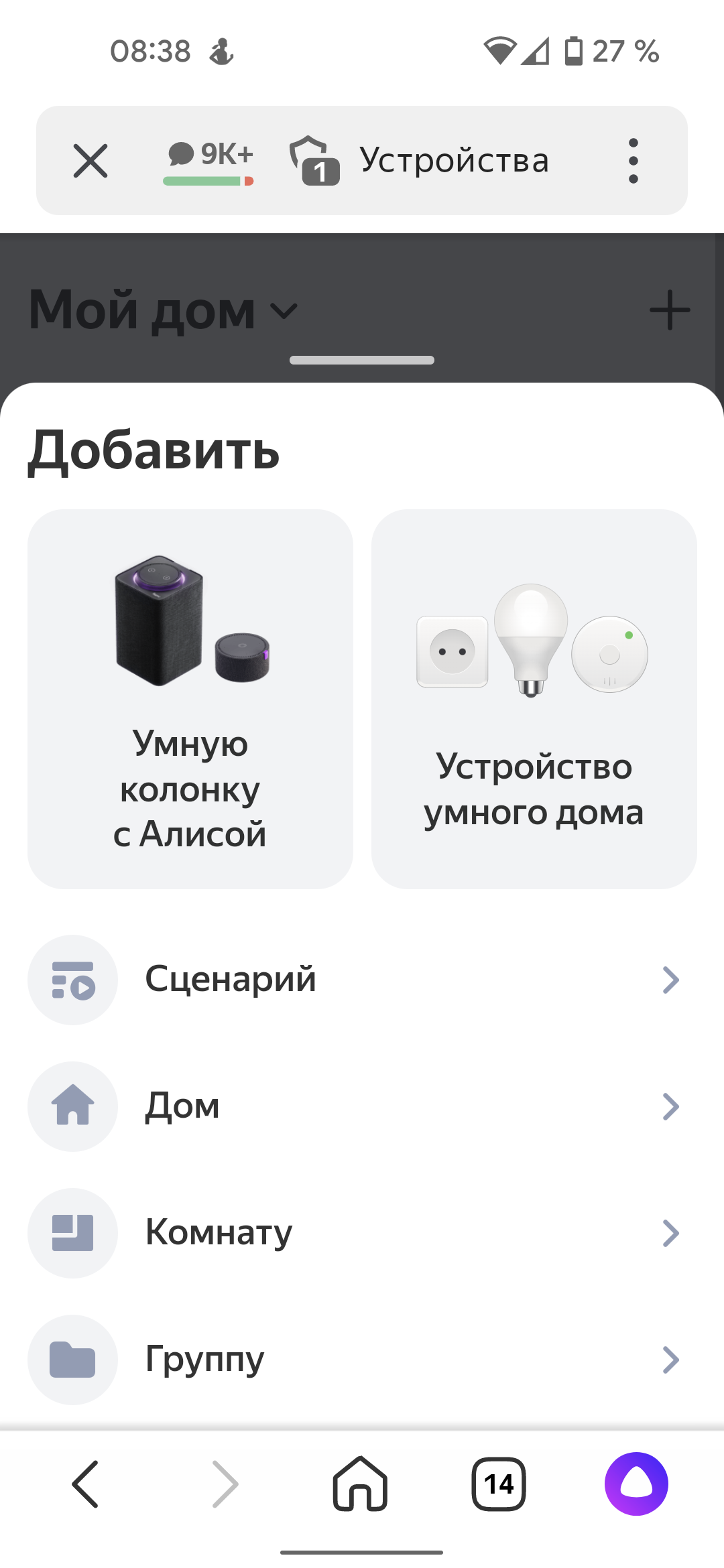Launch the Alice voice assistant
This screenshot has height=1568, width=724.
pos(636,1484)
